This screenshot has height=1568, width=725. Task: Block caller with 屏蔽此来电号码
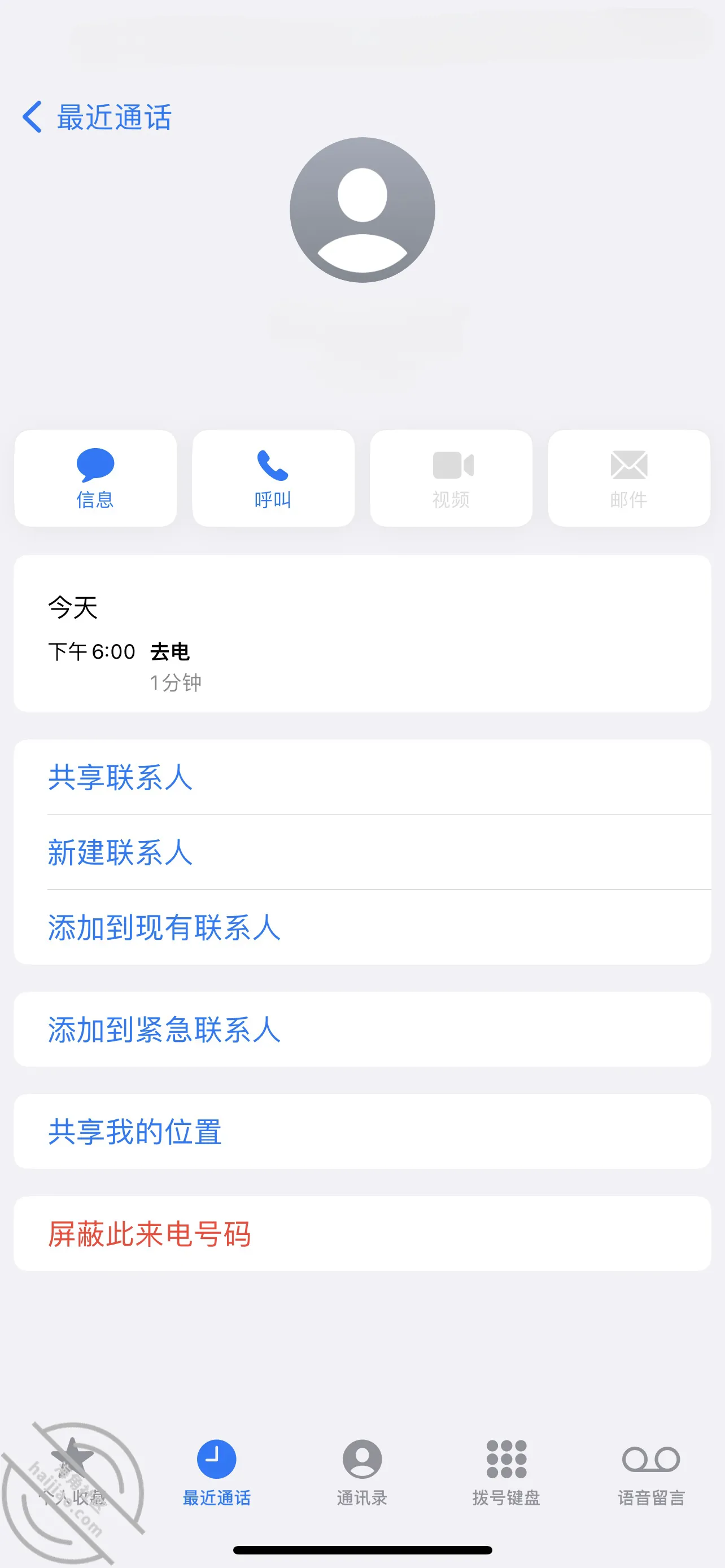(362, 1234)
